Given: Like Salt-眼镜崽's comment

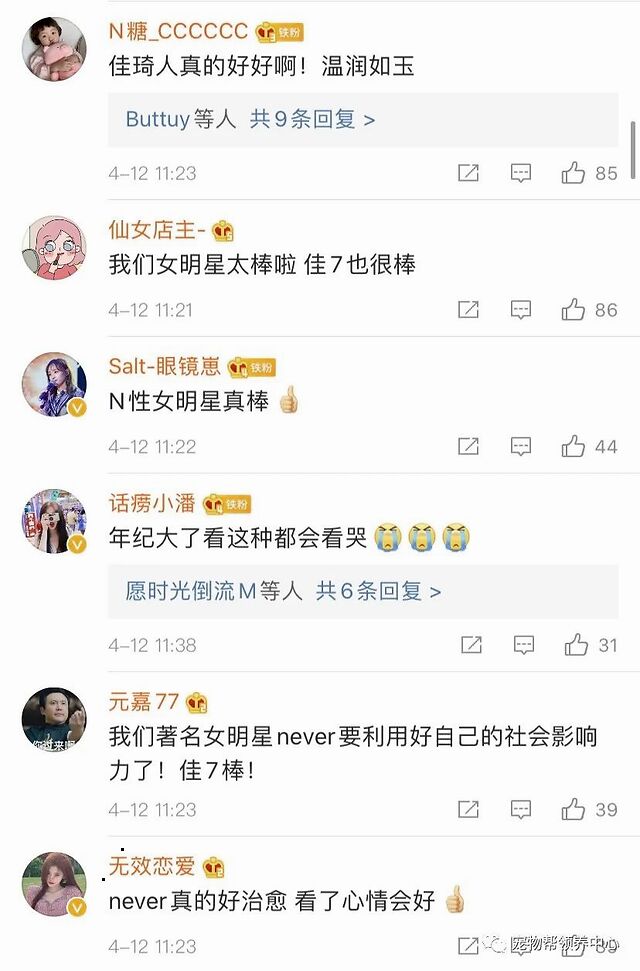Looking at the screenshot, I should pos(573,447).
